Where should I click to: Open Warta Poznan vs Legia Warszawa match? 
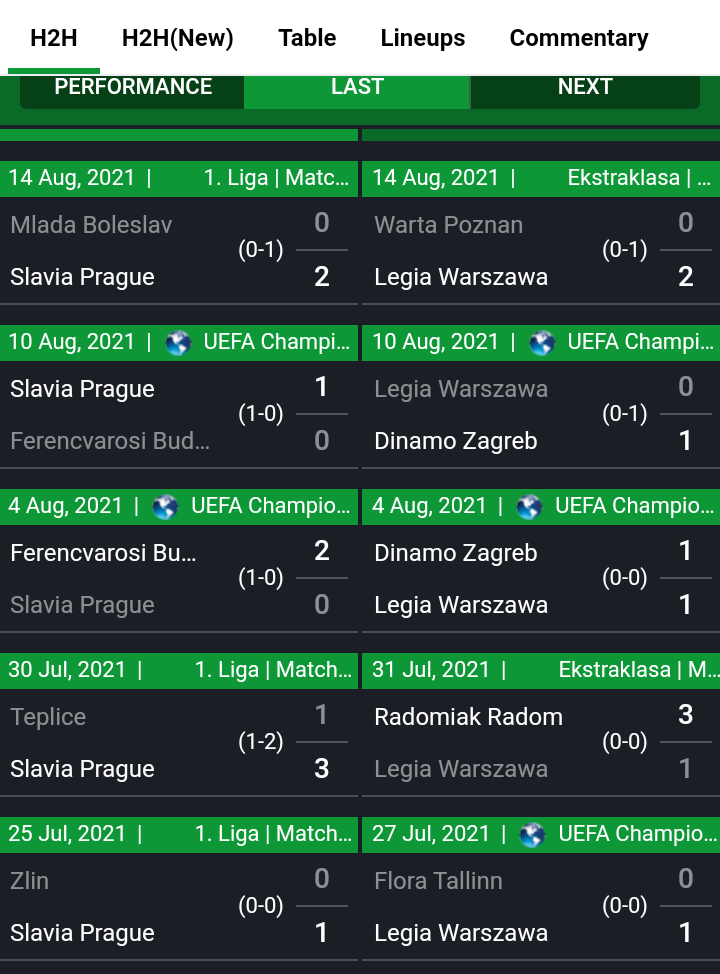pos(541,250)
